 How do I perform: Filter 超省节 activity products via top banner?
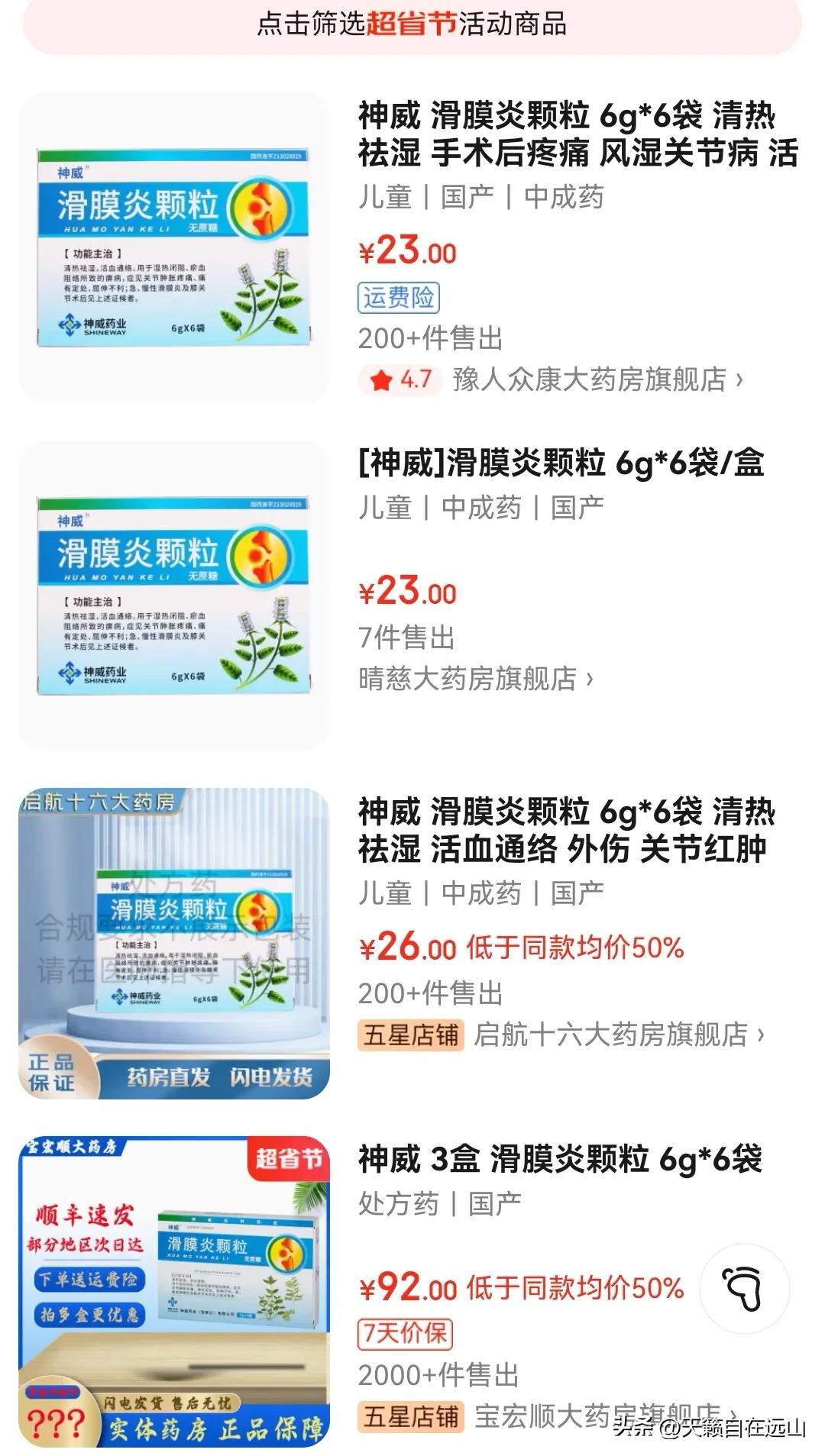click(412, 24)
